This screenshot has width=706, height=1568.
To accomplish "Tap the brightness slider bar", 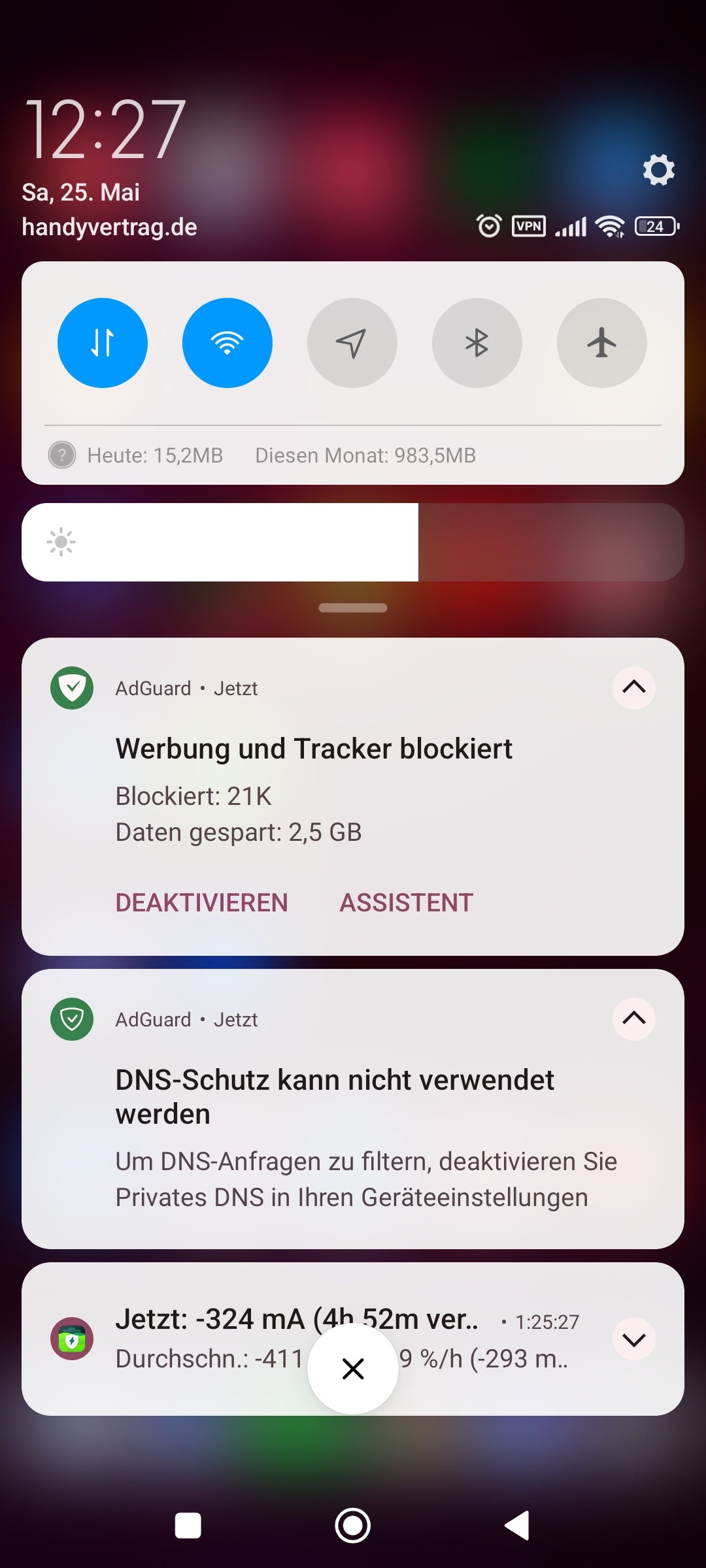I will pos(353,542).
